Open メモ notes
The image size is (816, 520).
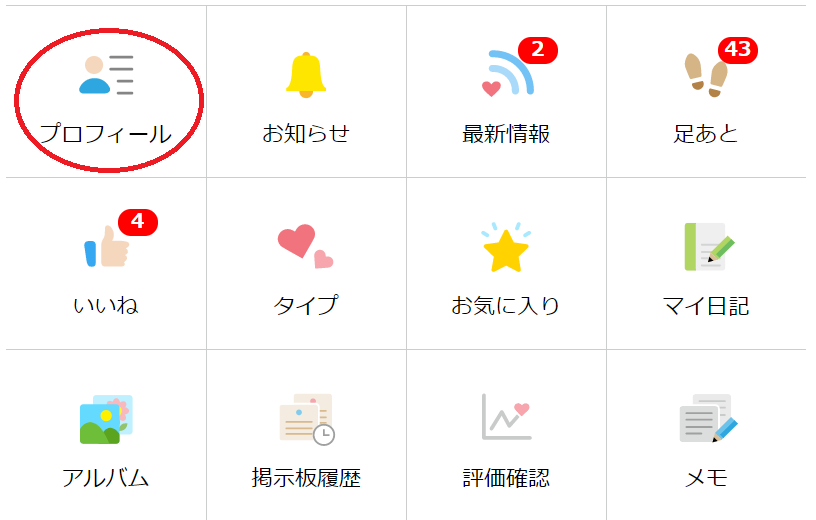tap(706, 437)
